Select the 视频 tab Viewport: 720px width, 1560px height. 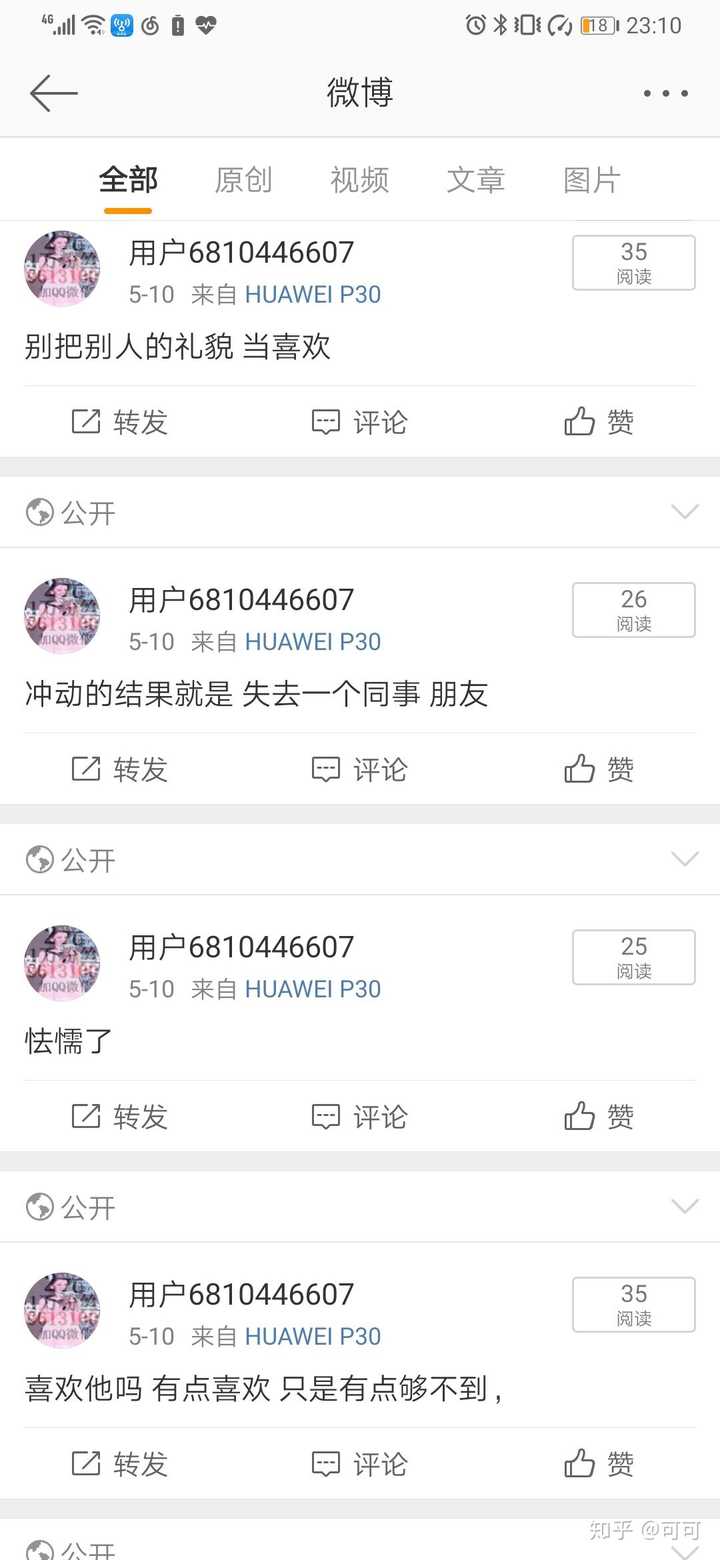(x=358, y=180)
